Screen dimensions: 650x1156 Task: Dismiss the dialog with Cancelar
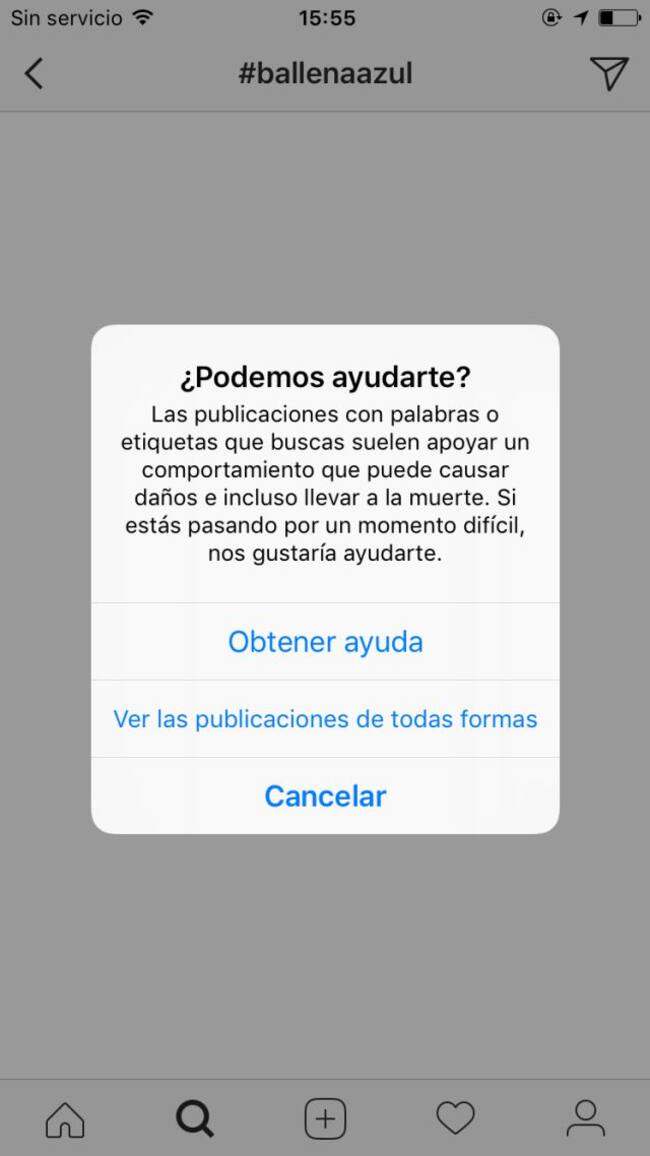[x=325, y=796]
